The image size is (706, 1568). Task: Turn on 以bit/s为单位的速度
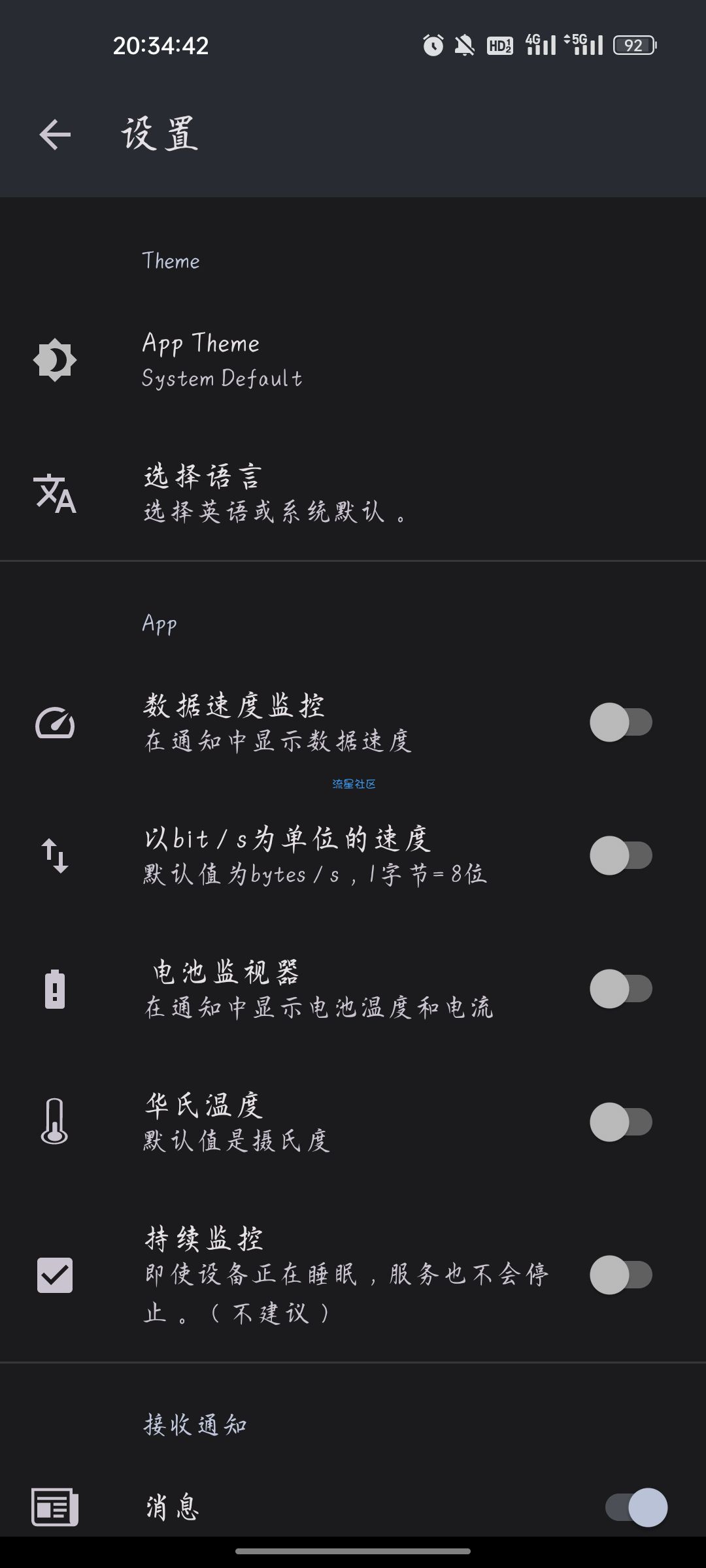point(621,856)
